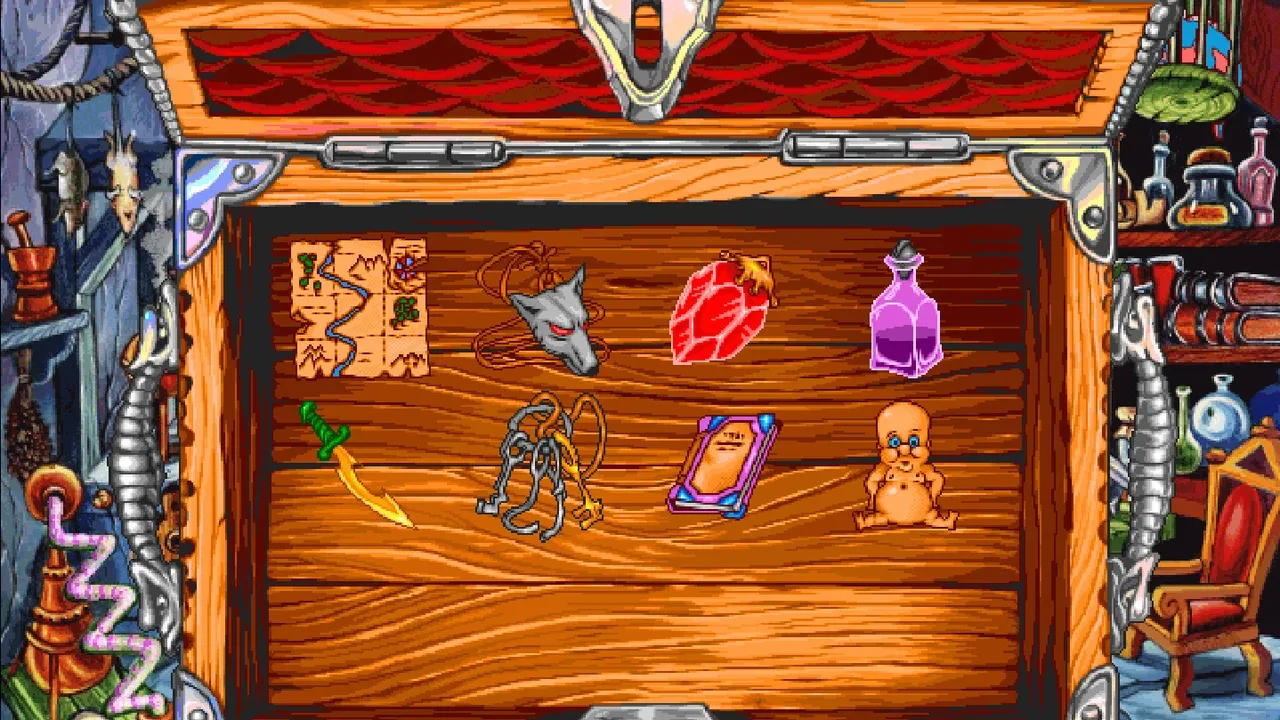Pick the gray wolf mask item
This screenshot has width=1280, height=720.
point(541,309)
